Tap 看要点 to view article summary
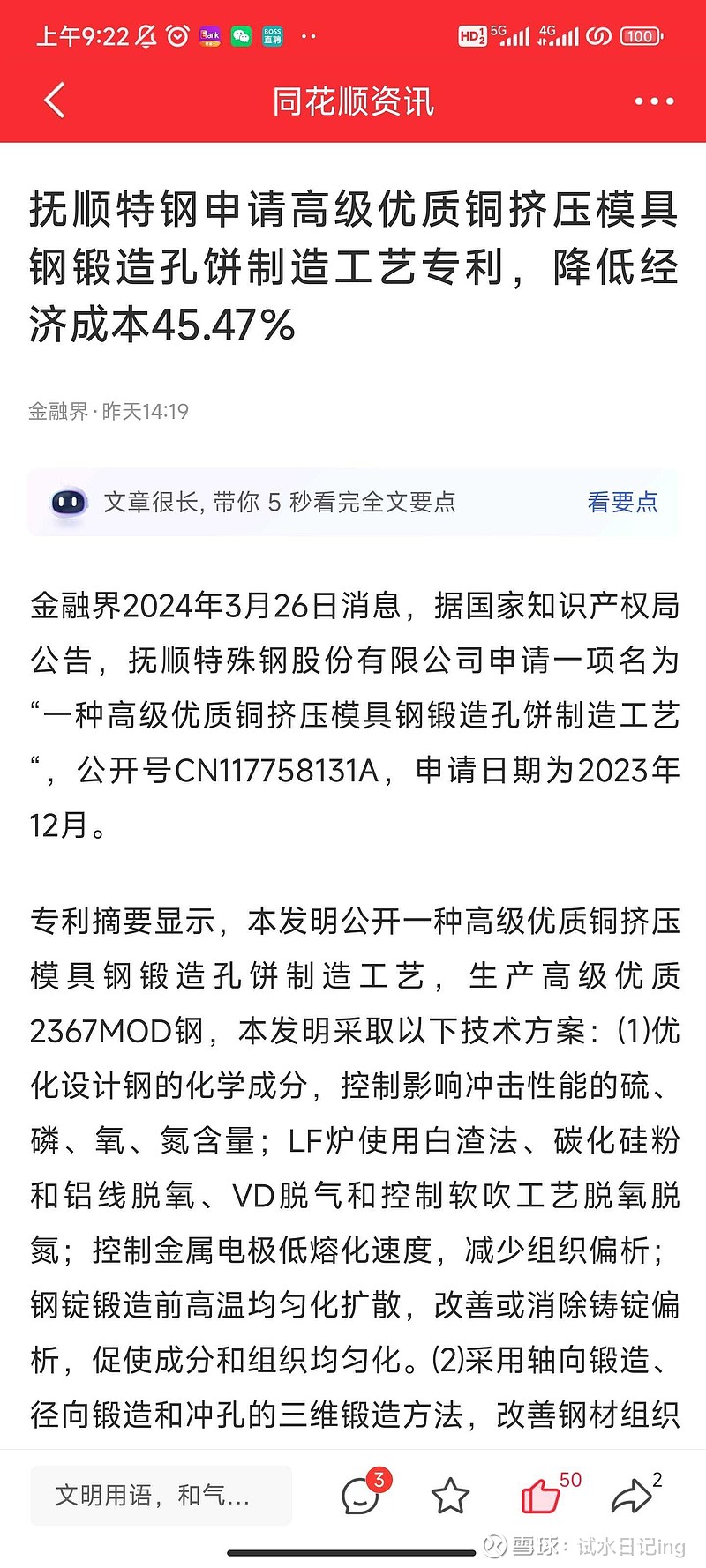 (622, 502)
